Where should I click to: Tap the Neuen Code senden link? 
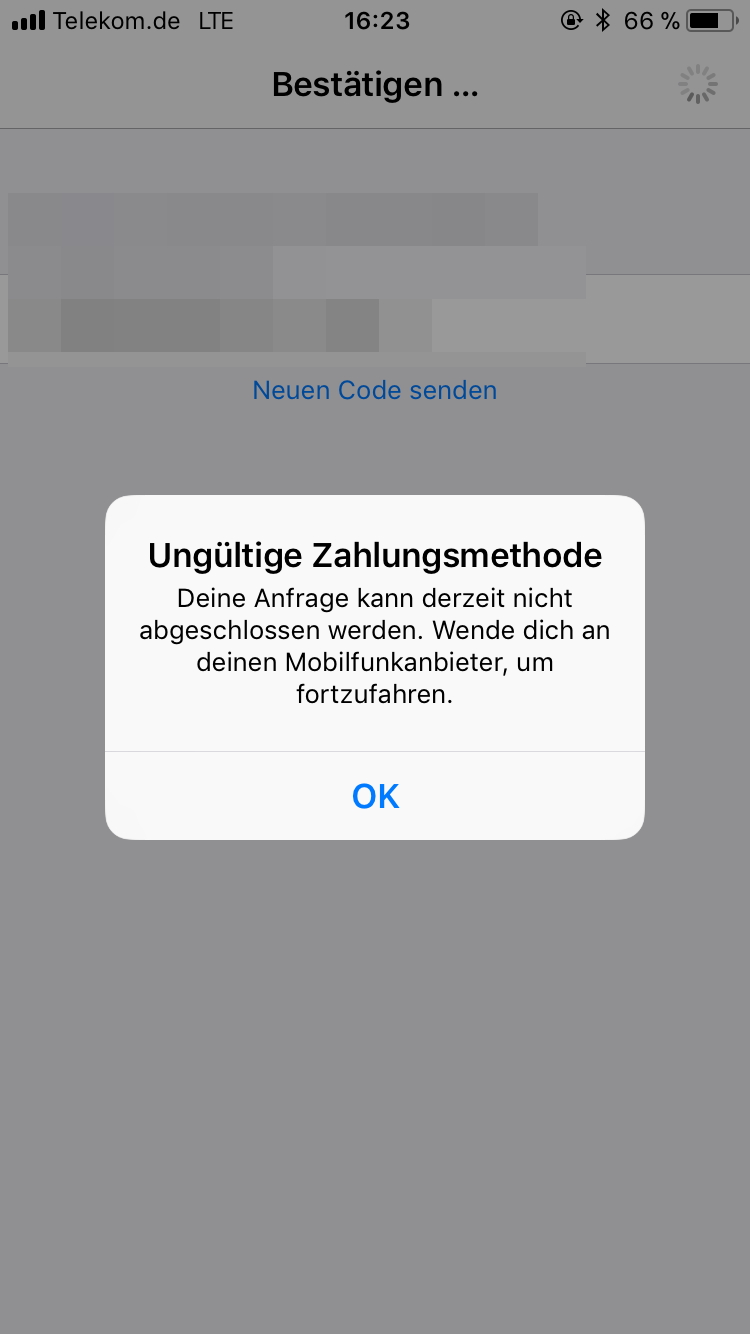374,390
